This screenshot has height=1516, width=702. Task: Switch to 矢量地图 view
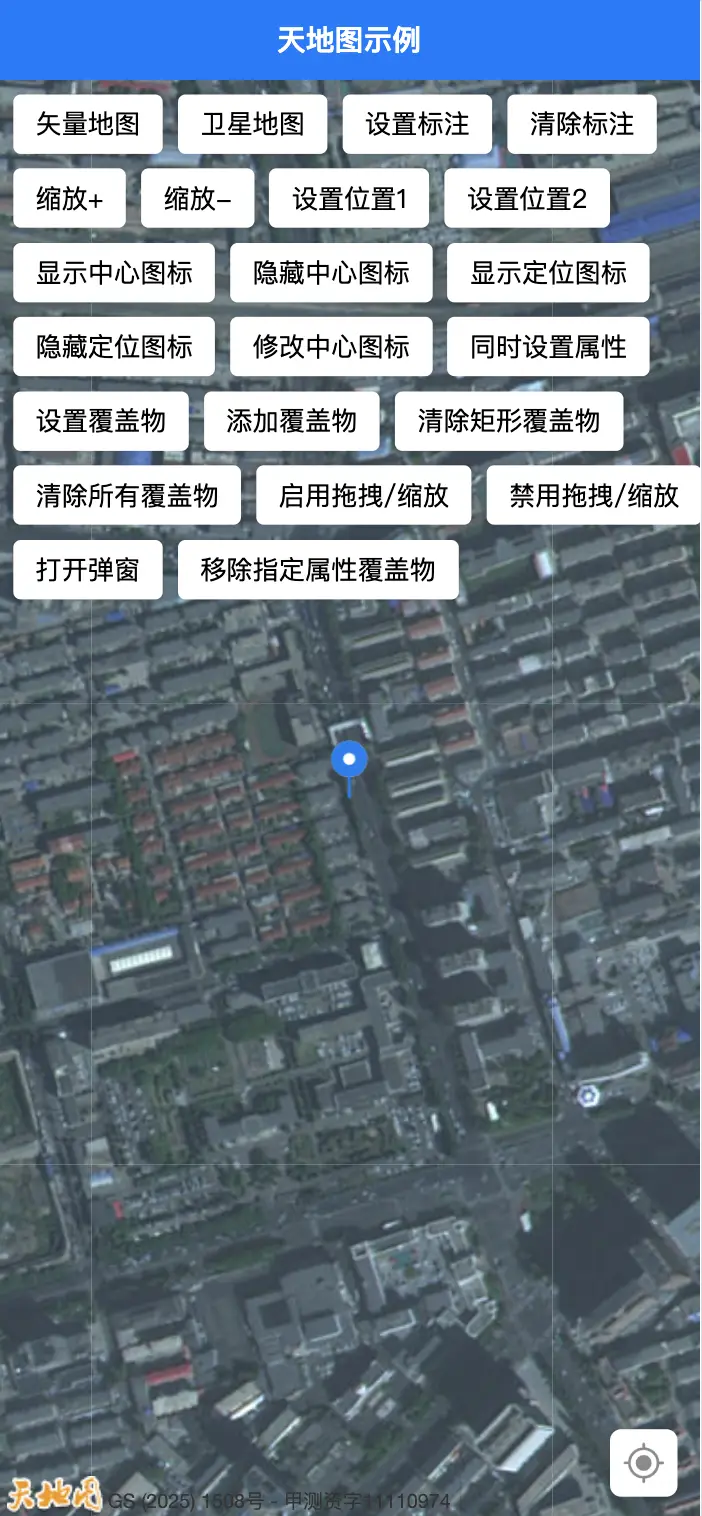pos(88,125)
